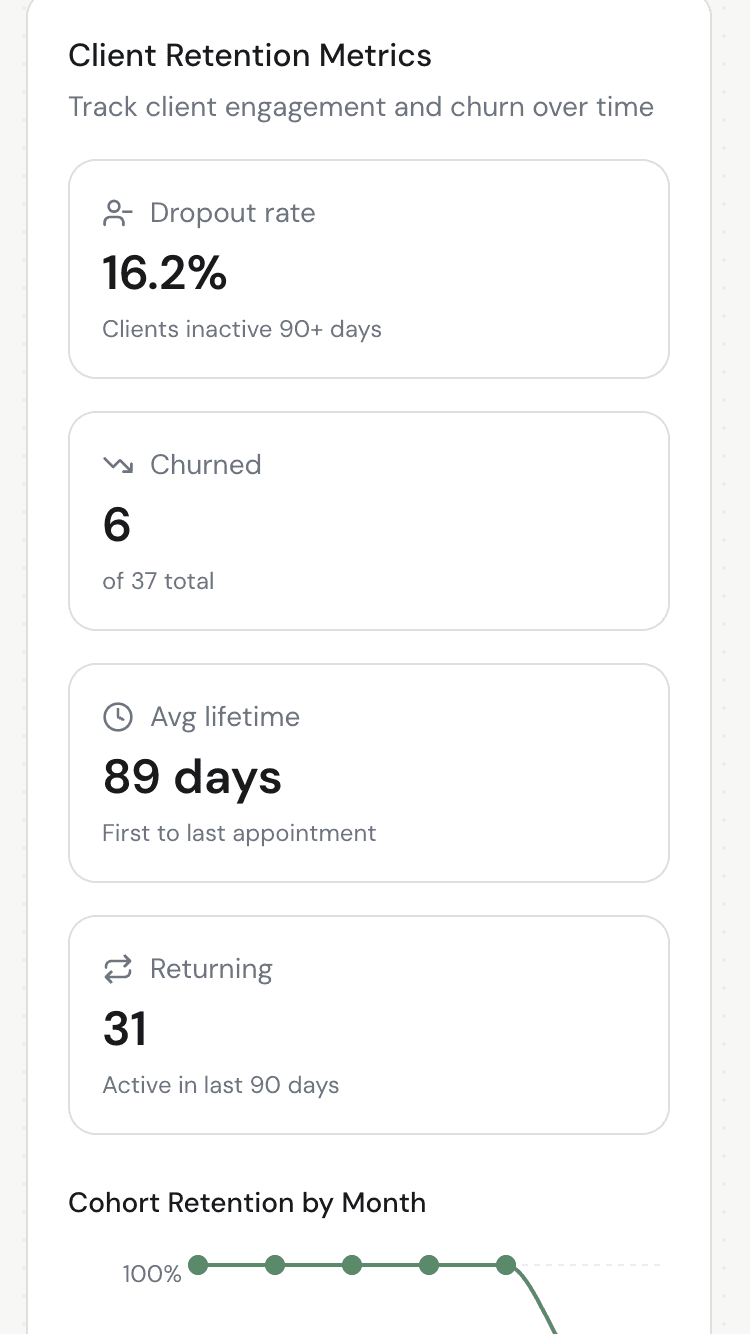The width and height of the screenshot is (750, 1334).
Task: Open the Dropout rate metric card
Action: click(368, 268)
